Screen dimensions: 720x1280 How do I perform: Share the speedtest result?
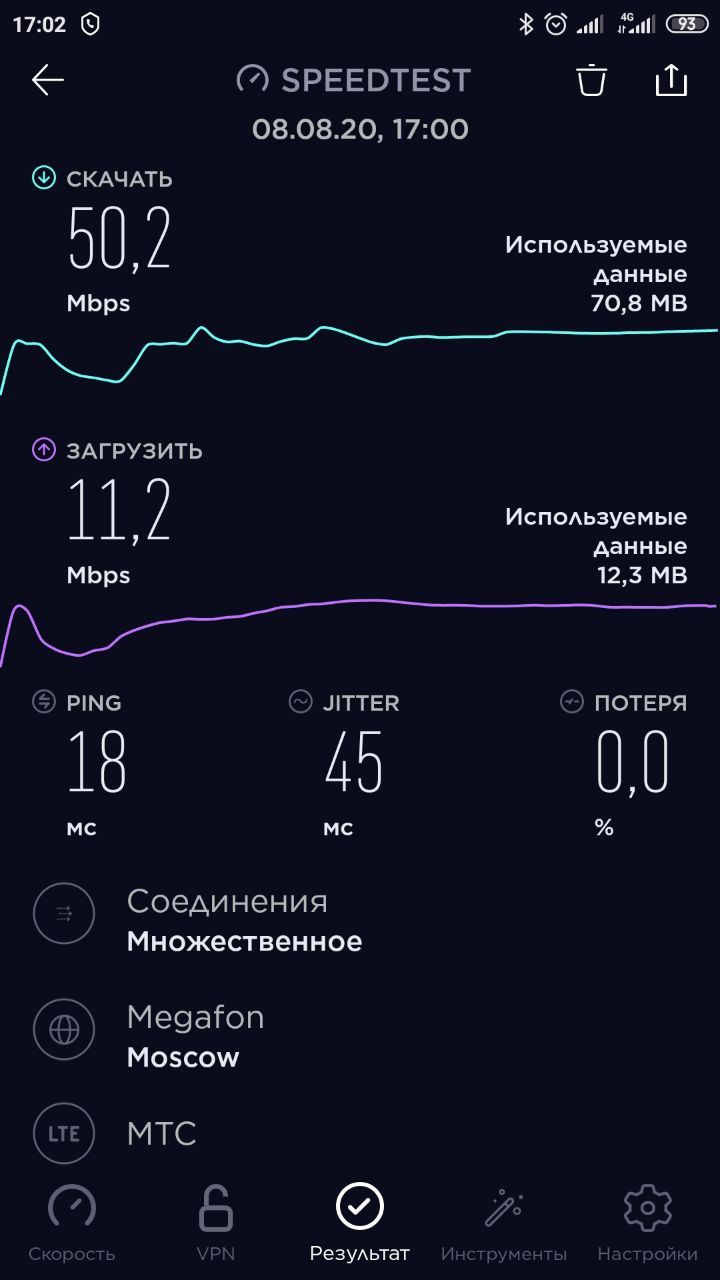pyautogui.click(x=671, y=80)
